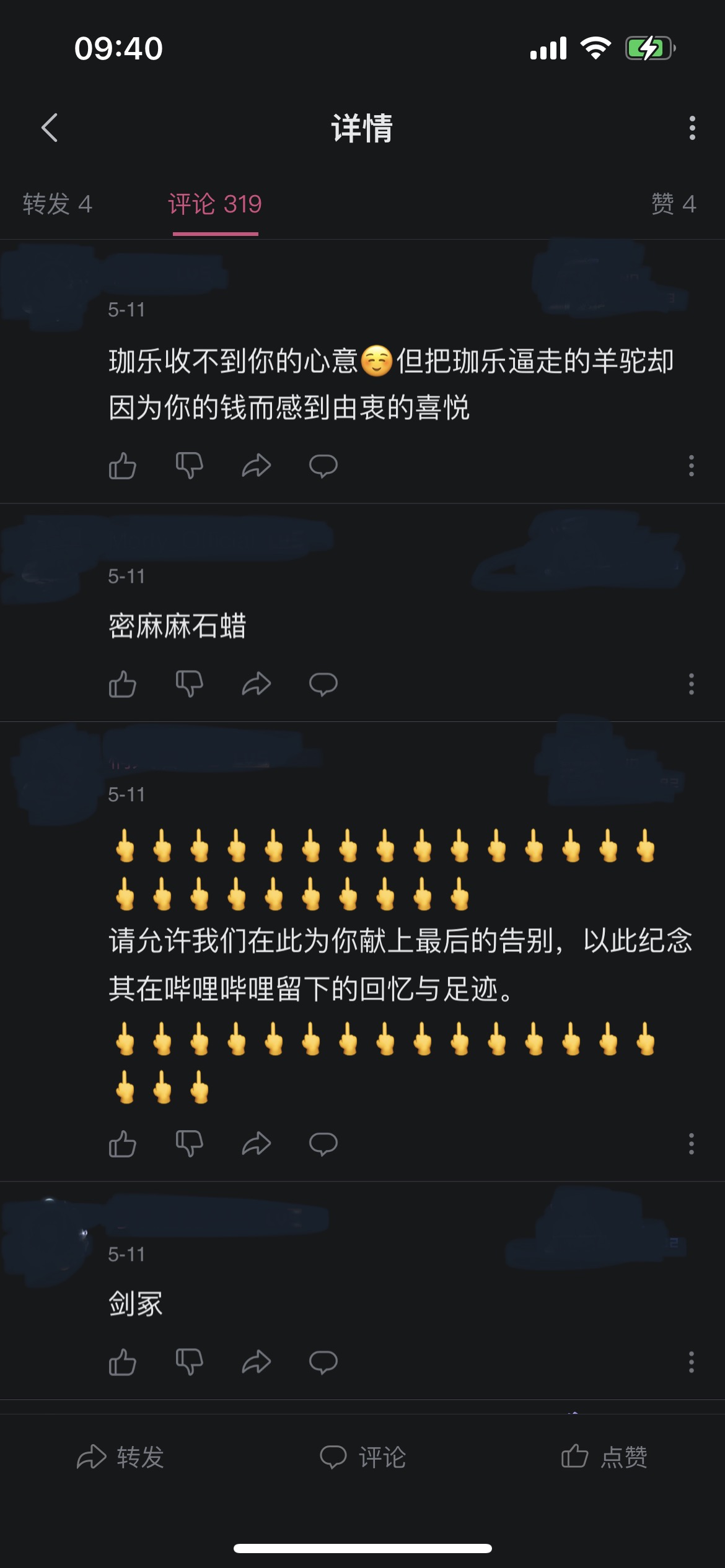Open the overflow menu in top bar
Viewport: 725px width, 1568px height.
(692, 128)
